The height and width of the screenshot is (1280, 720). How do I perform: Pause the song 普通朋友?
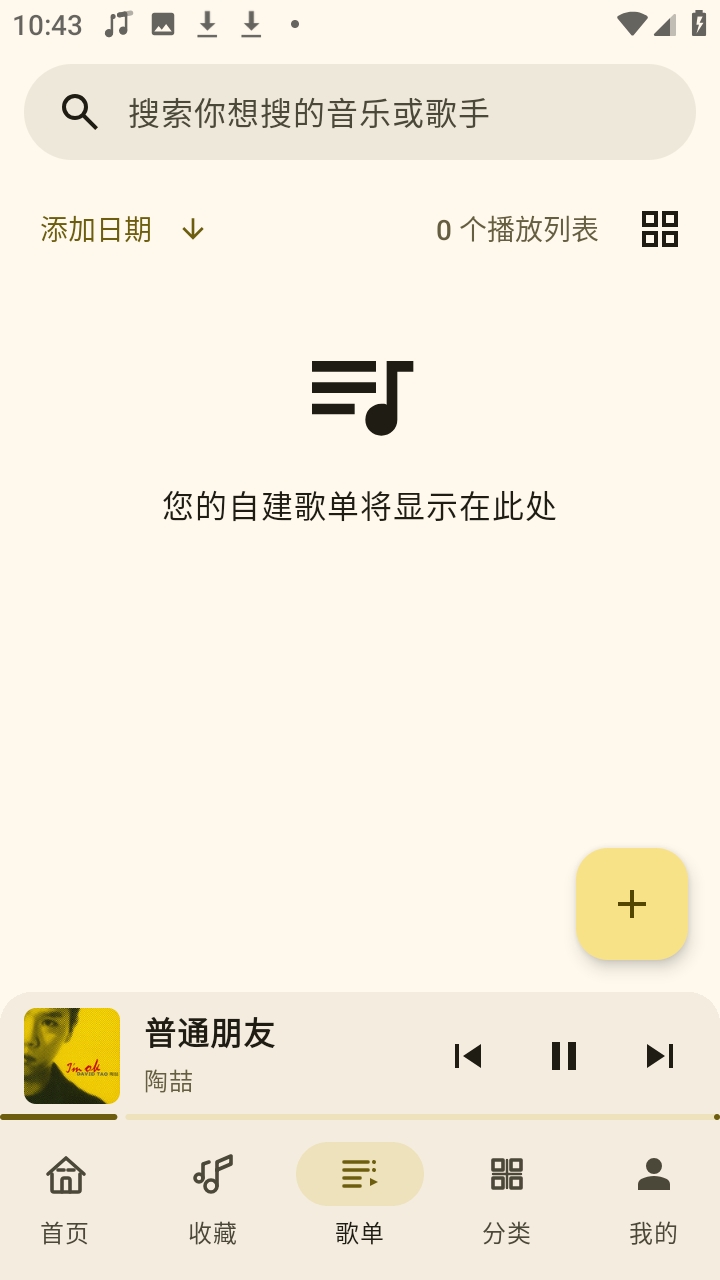pos(564,1056)
